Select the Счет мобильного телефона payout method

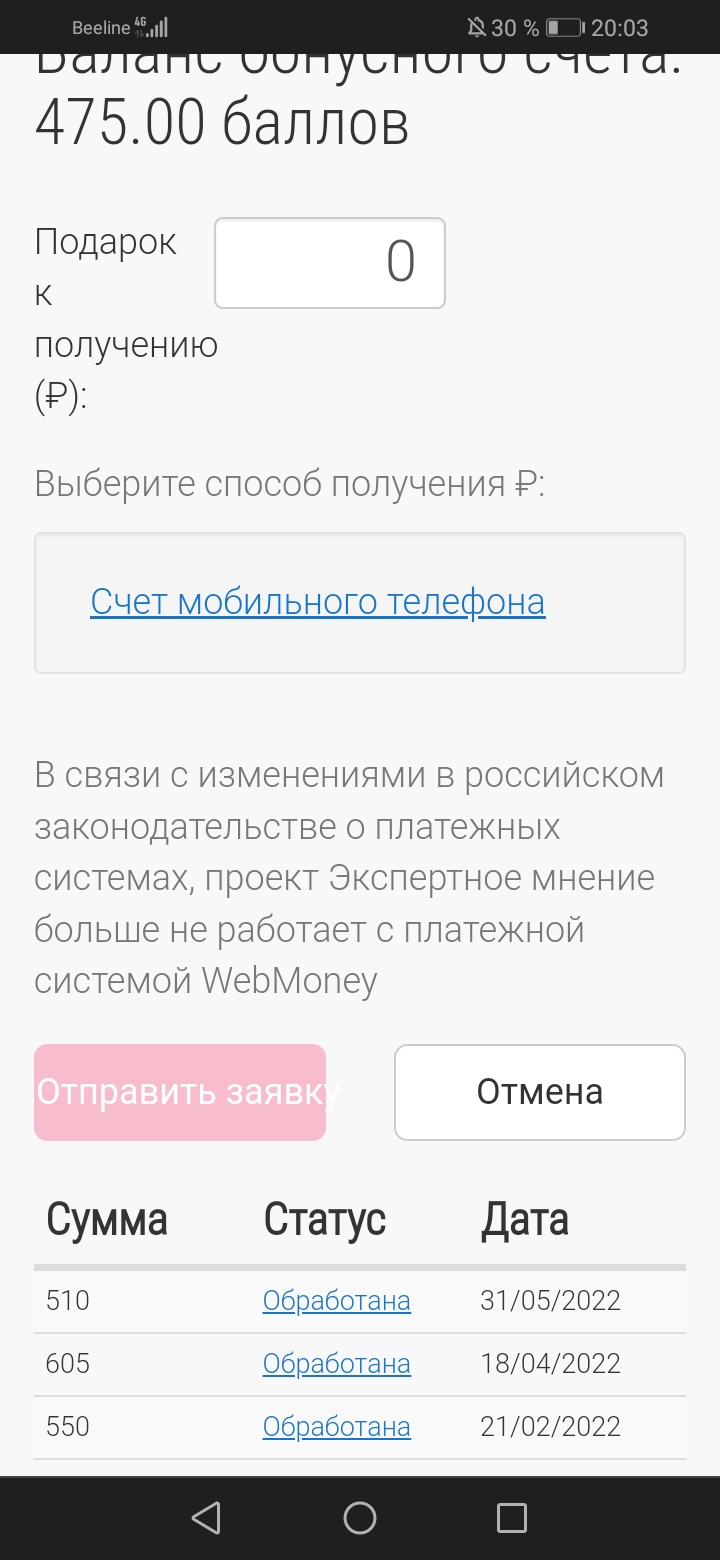[318, 602]
